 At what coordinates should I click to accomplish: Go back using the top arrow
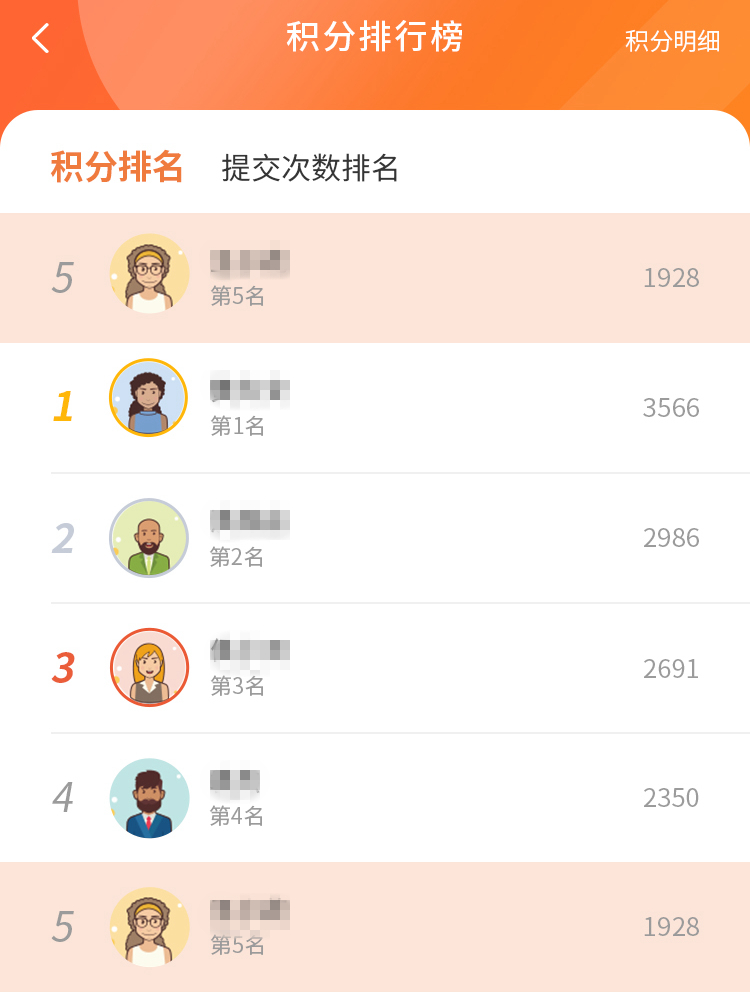[41, 39]
